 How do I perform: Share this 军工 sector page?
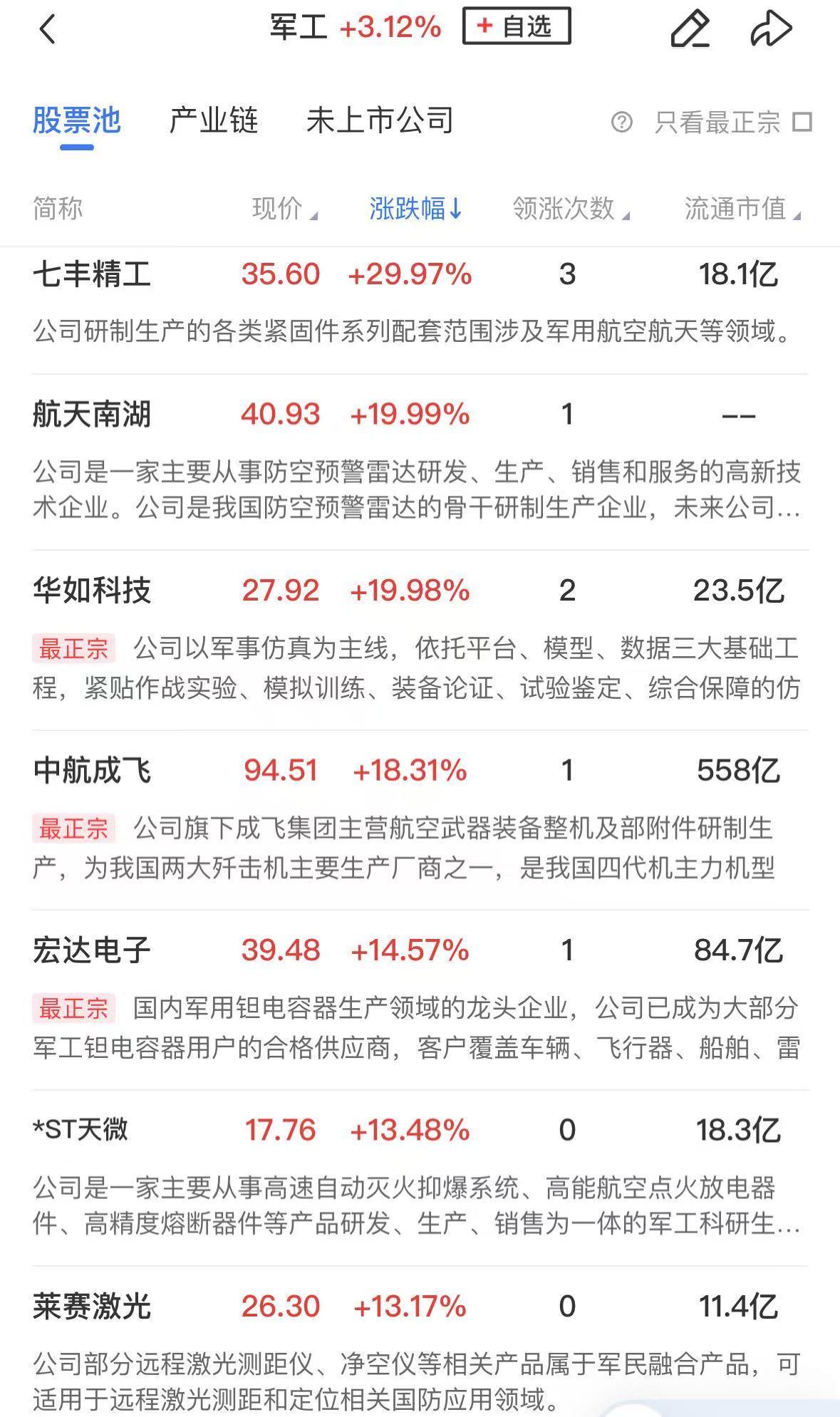point(772,29)
